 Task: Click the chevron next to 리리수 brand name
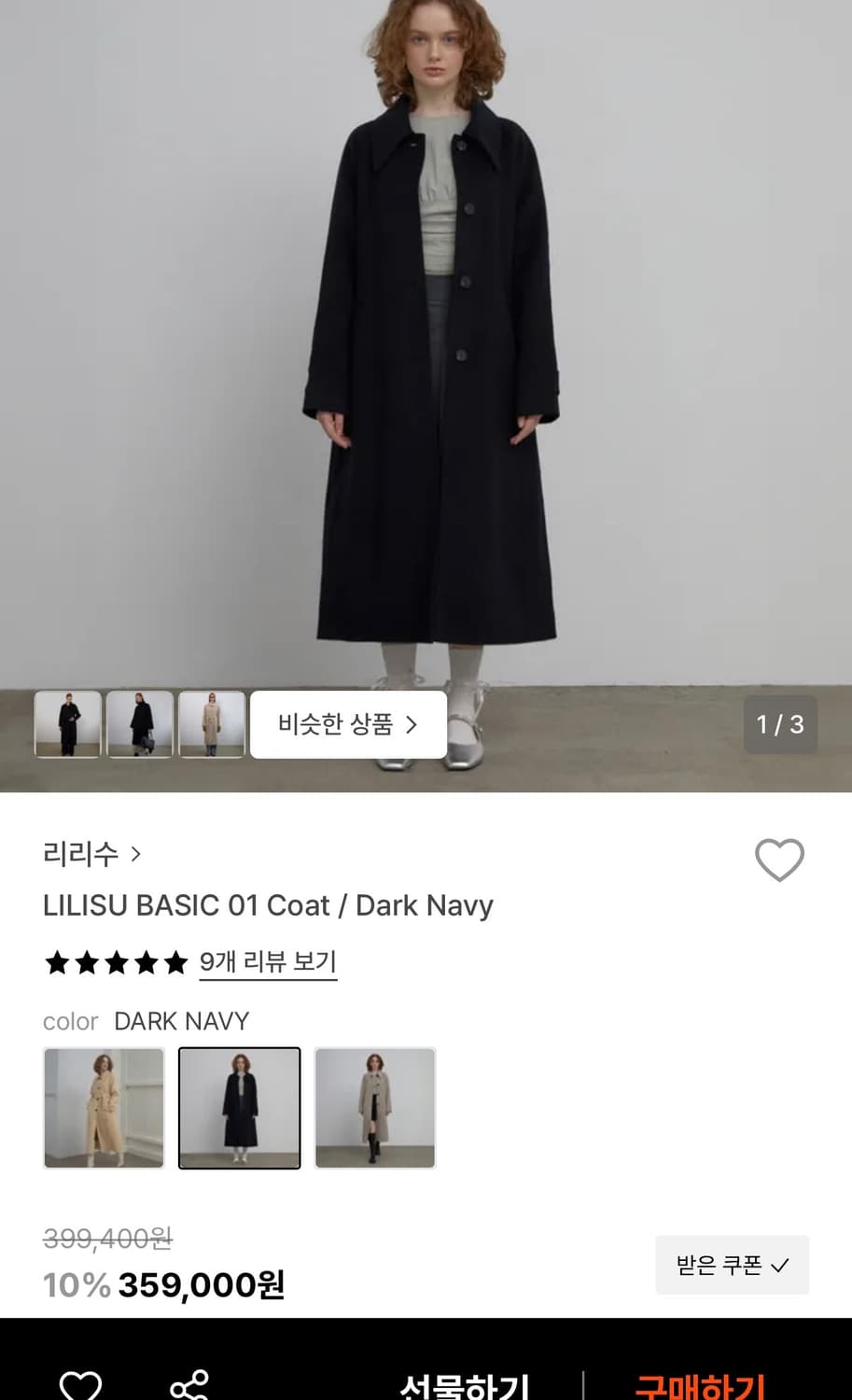137,854
